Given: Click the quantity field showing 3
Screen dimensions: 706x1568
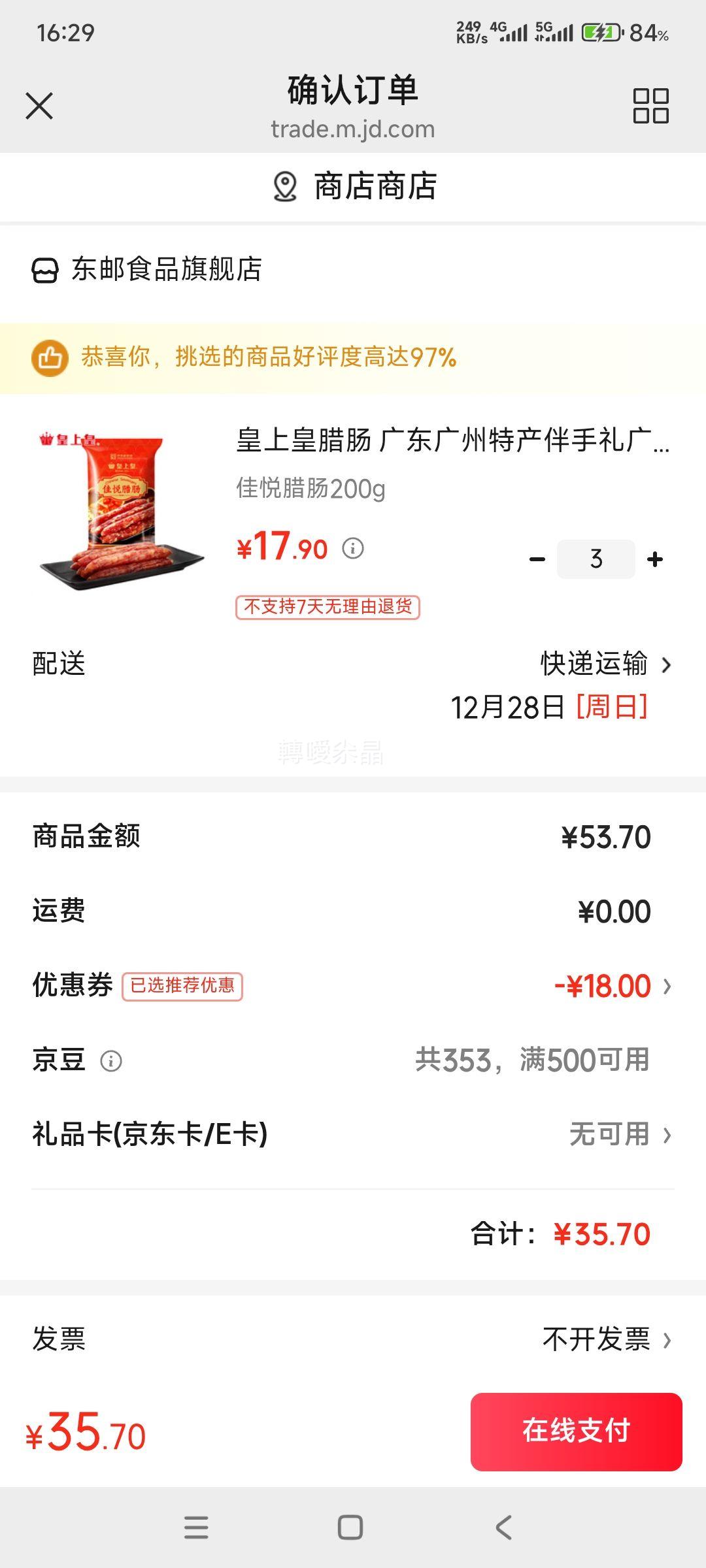Looking at the screenshot, I should (596, 559).
